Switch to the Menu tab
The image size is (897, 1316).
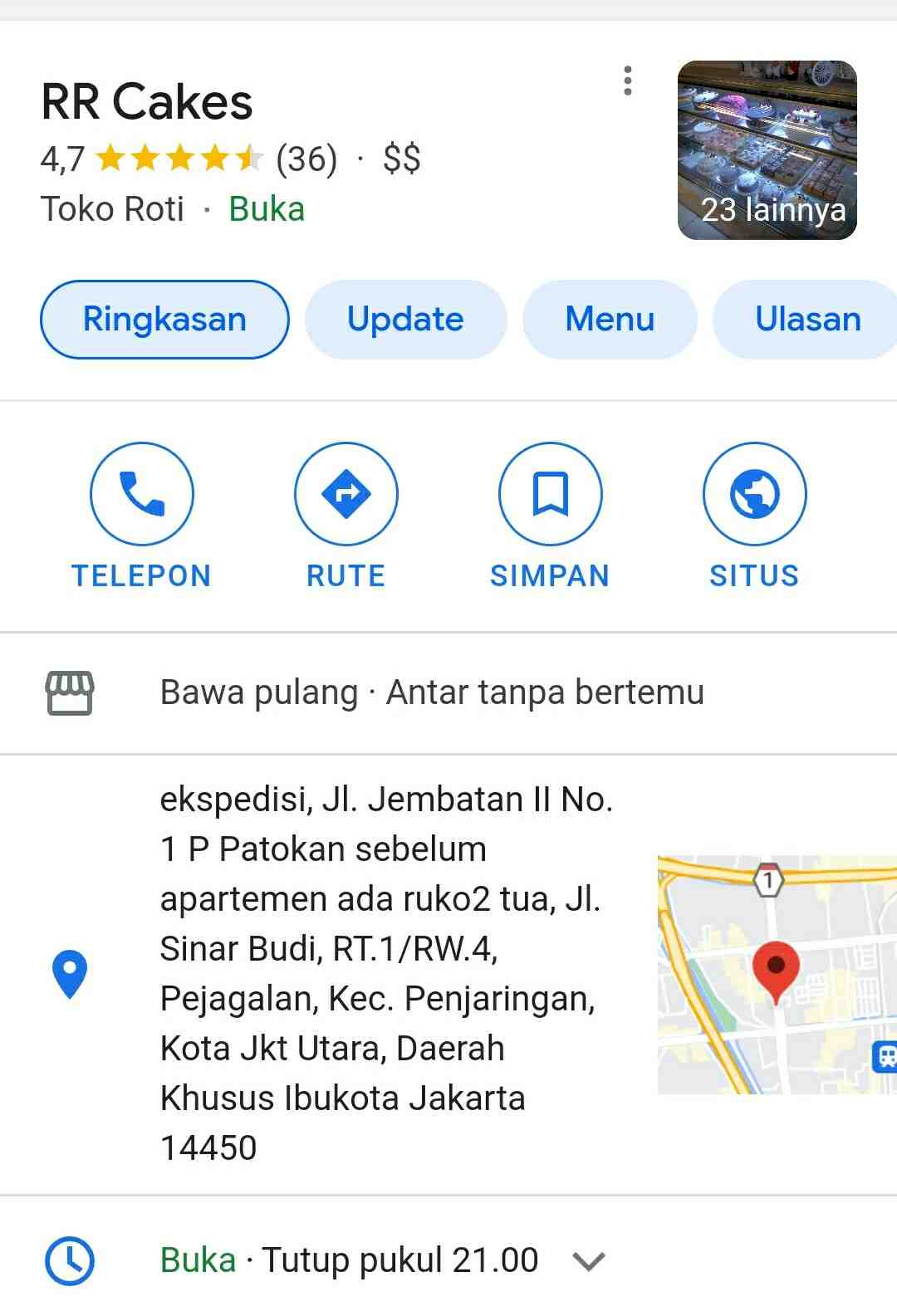tap(610, 320)
